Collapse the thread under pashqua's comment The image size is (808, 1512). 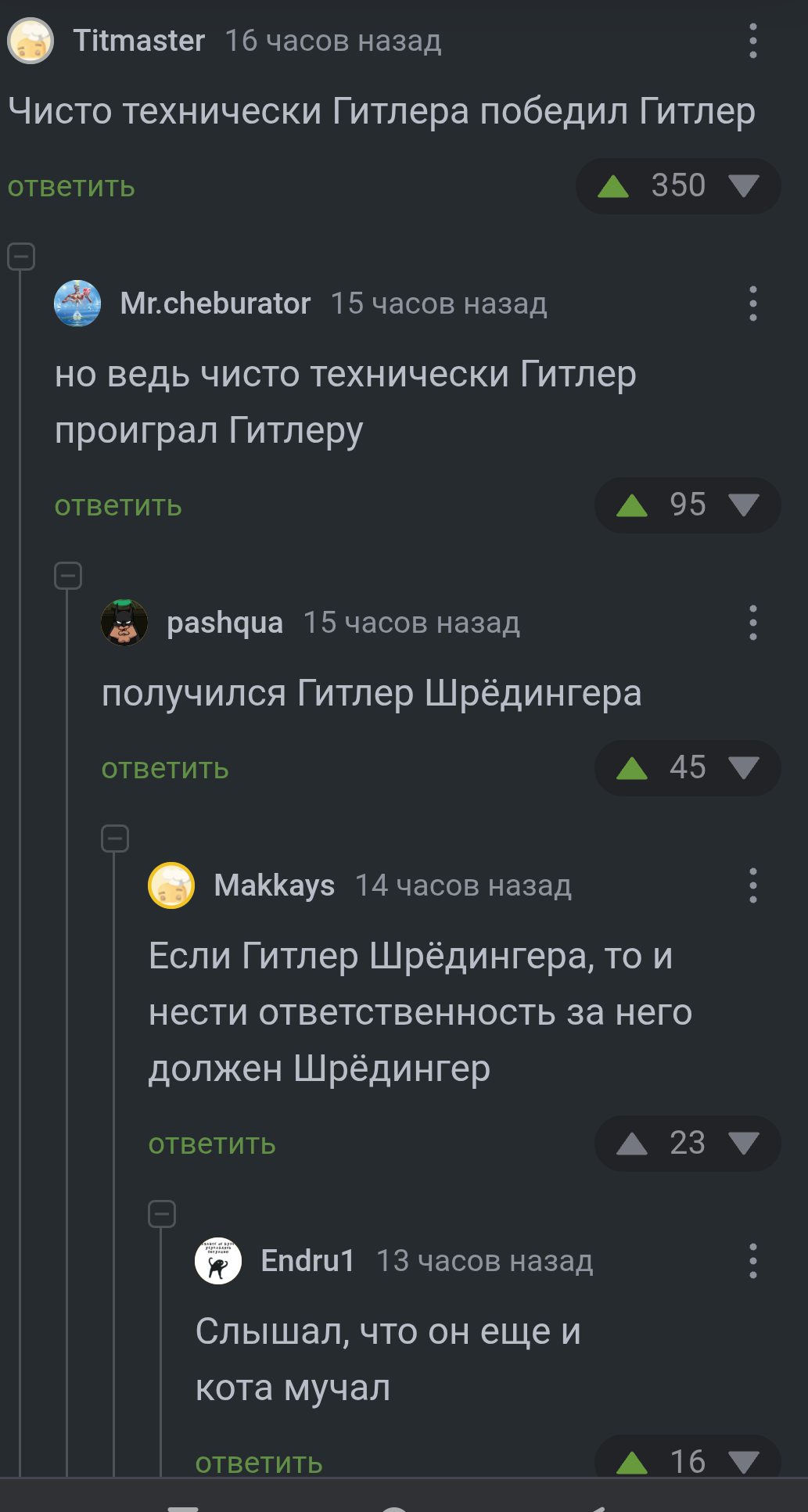(115, 839)
